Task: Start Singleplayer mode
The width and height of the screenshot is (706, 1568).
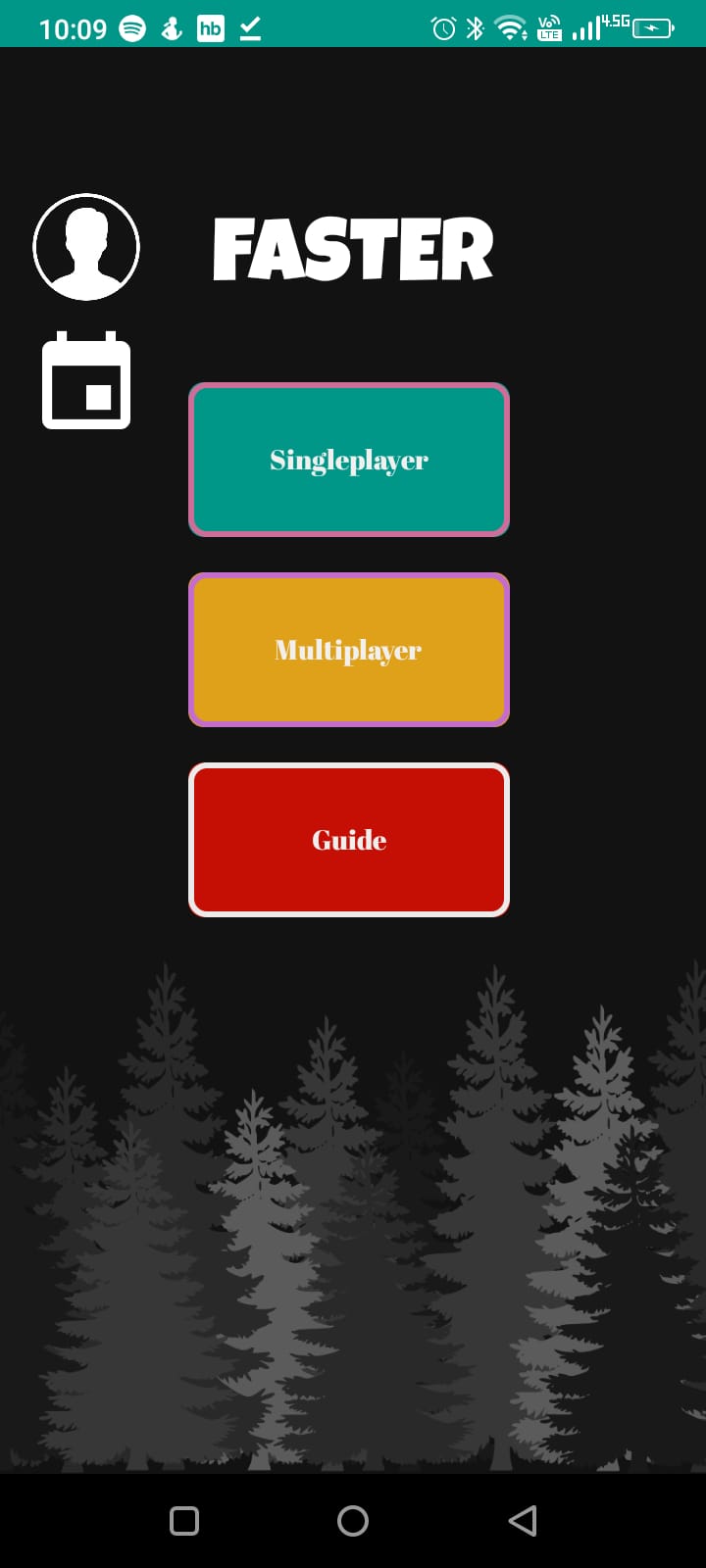Action: (x=349, y=460)
